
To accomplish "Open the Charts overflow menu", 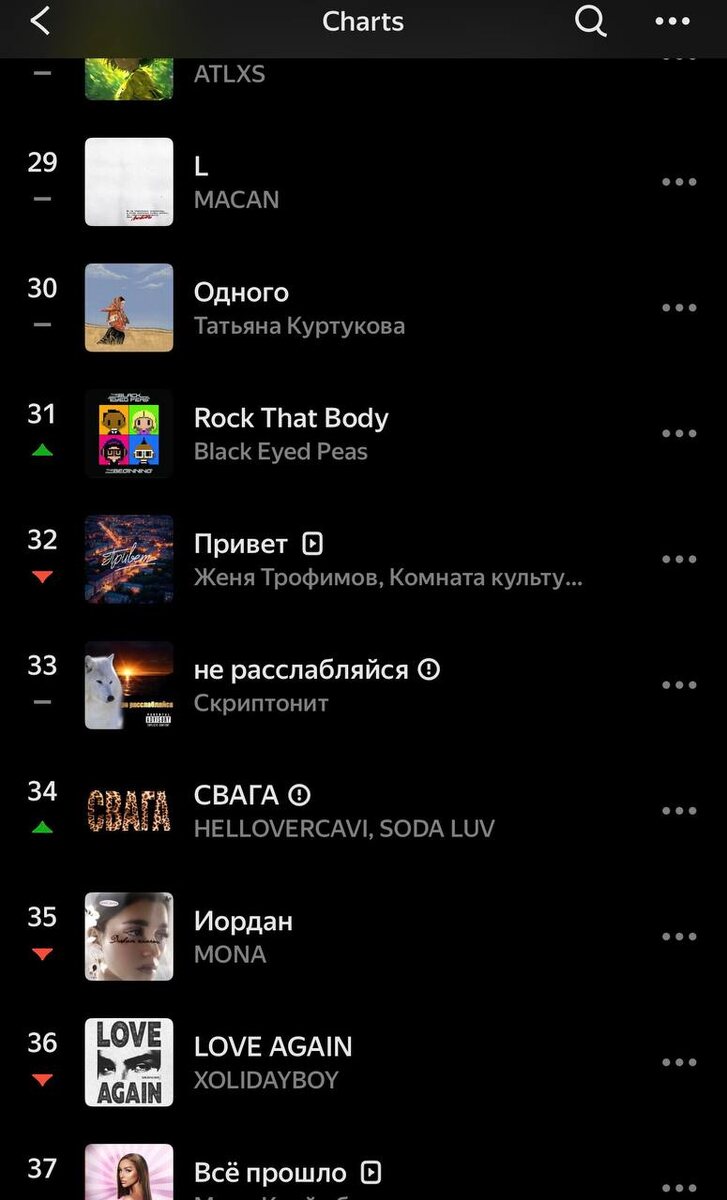I will pyautogui.click(x=672, y=21).
